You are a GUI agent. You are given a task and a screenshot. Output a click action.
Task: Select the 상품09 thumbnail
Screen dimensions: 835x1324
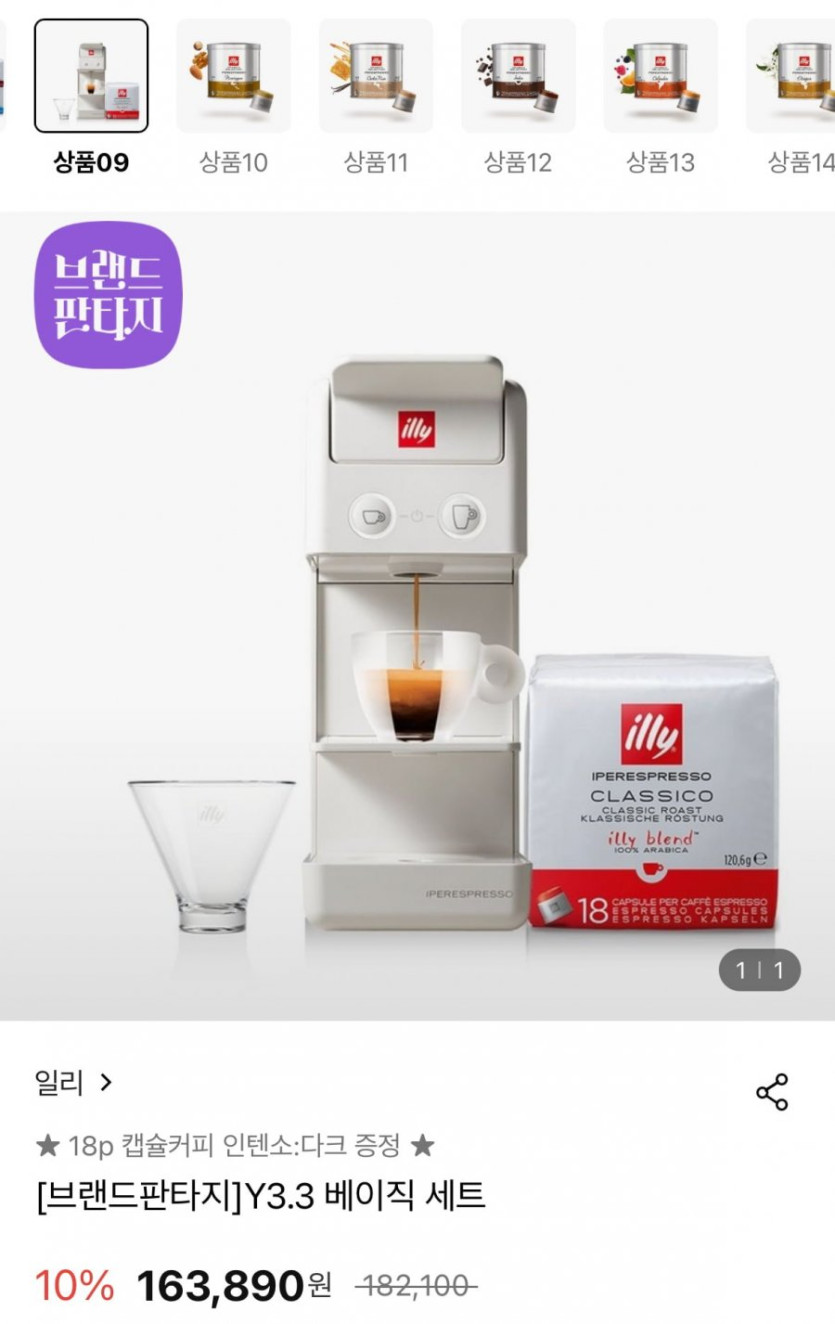pos(91,76)
